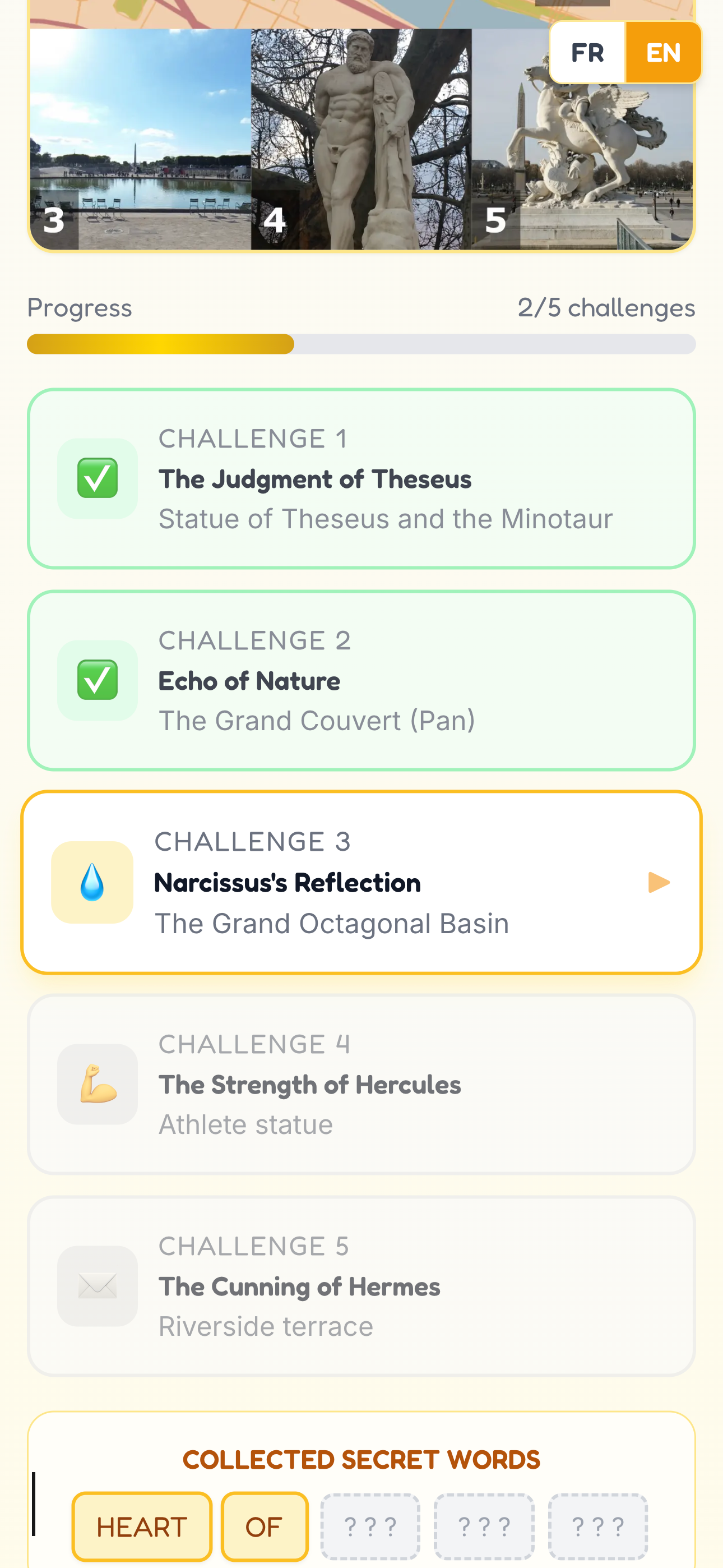Screen dimensions: 723x1568
Task: Expand the Narcissus's Reflection challenge details
Action: tap(361, 883)
